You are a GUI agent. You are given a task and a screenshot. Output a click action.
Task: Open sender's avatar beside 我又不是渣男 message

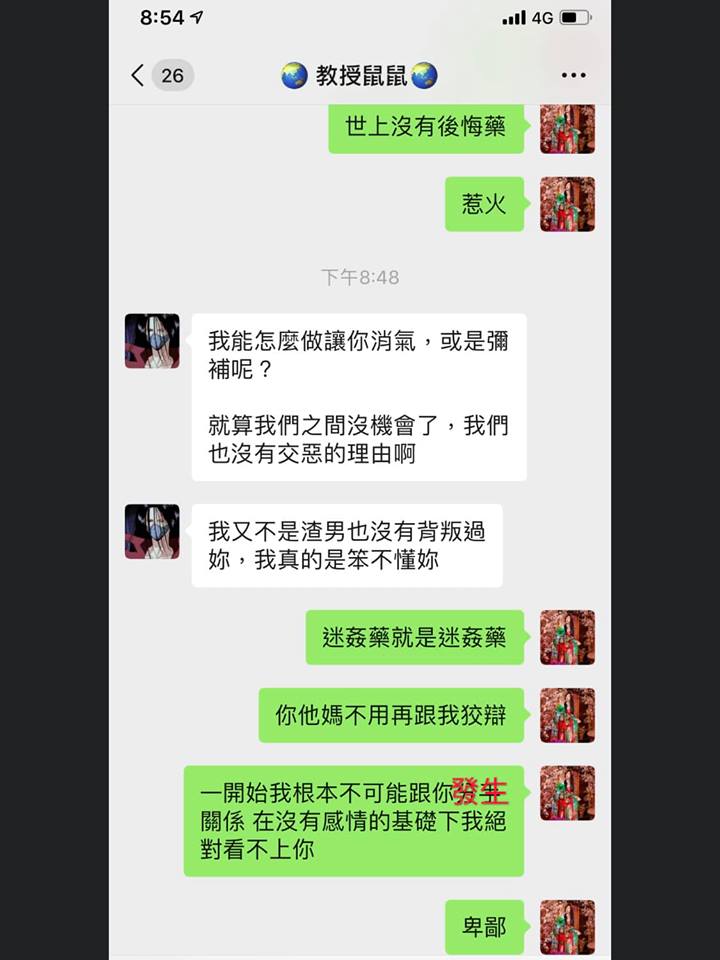[152, 531]
